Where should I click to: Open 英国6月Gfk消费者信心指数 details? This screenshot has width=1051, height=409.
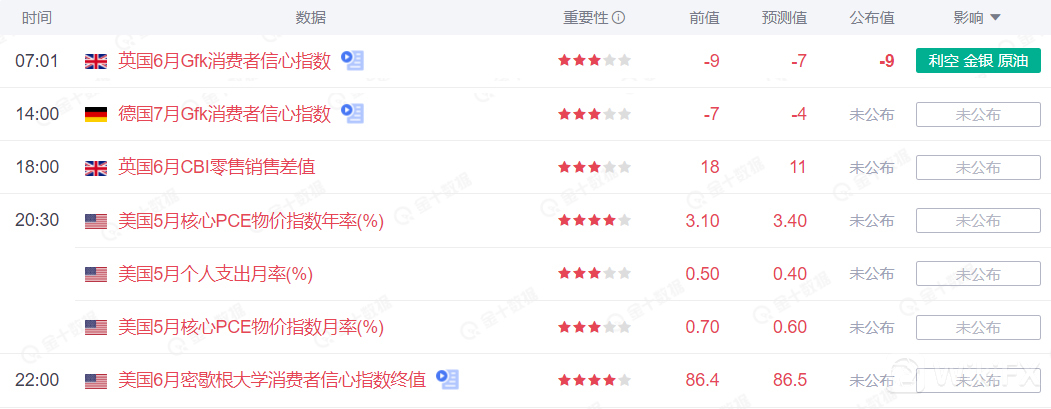224,61
